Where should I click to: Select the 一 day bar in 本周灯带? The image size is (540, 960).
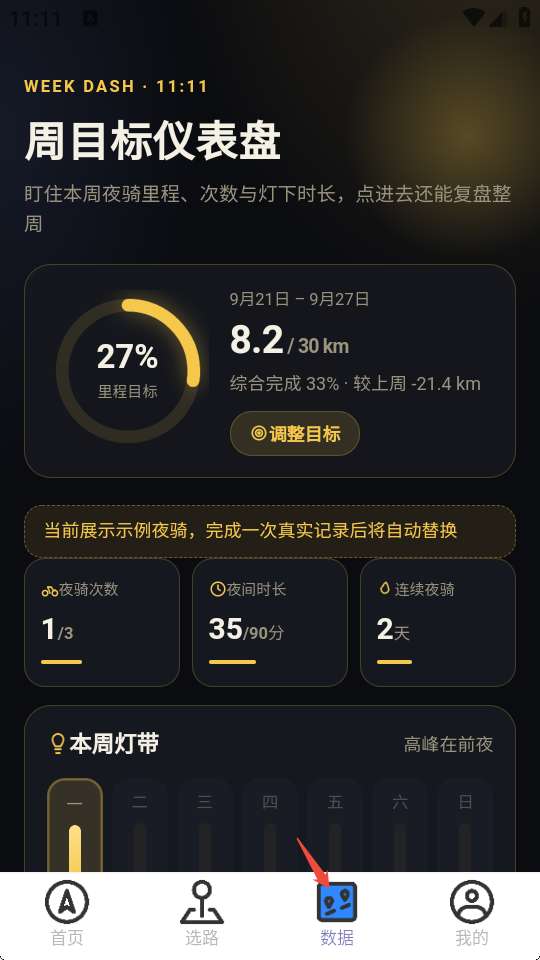[75, 825]
